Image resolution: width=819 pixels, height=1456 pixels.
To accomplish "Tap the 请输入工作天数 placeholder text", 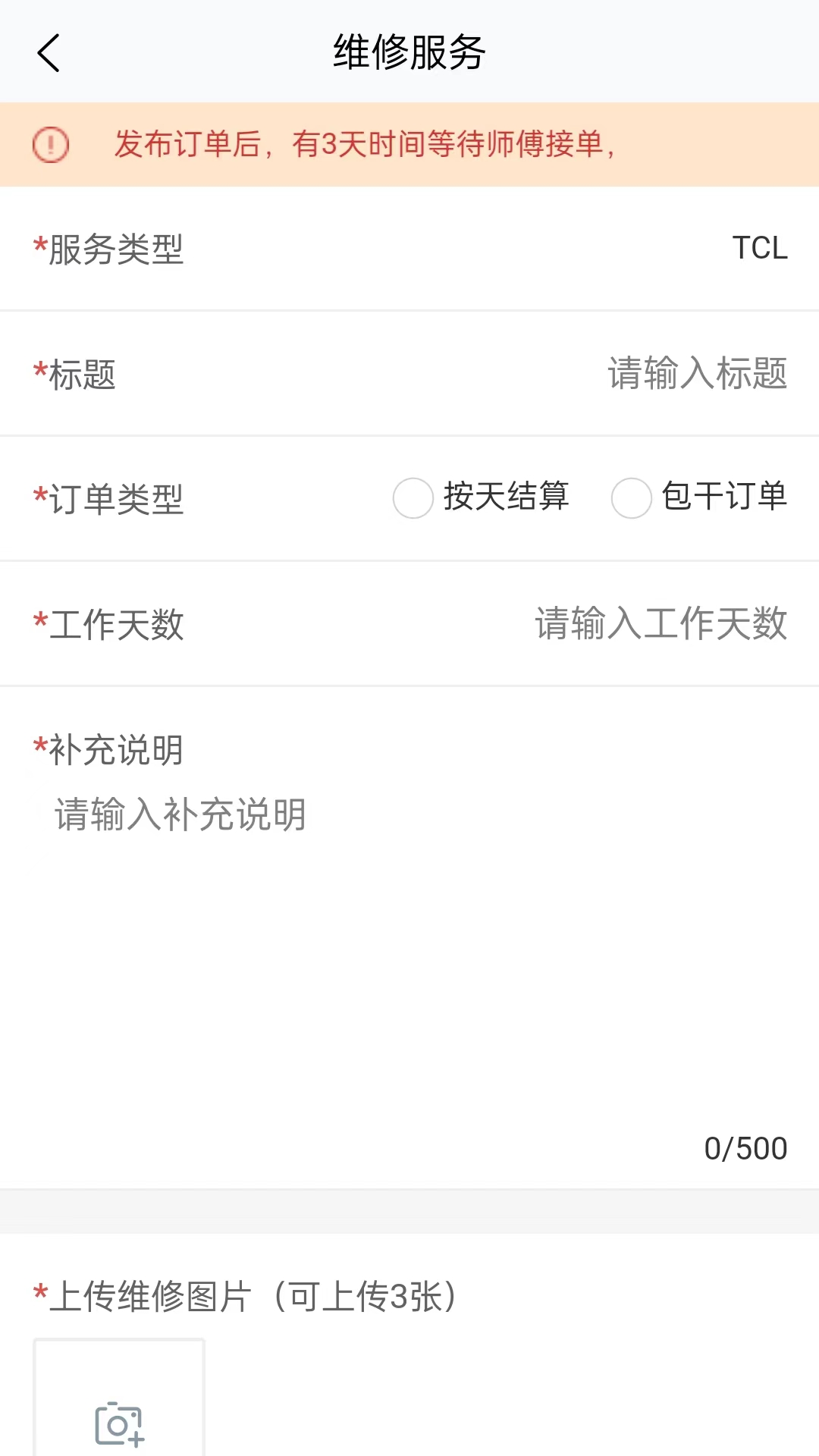I will pyautogui.click(x=660, y=624).
